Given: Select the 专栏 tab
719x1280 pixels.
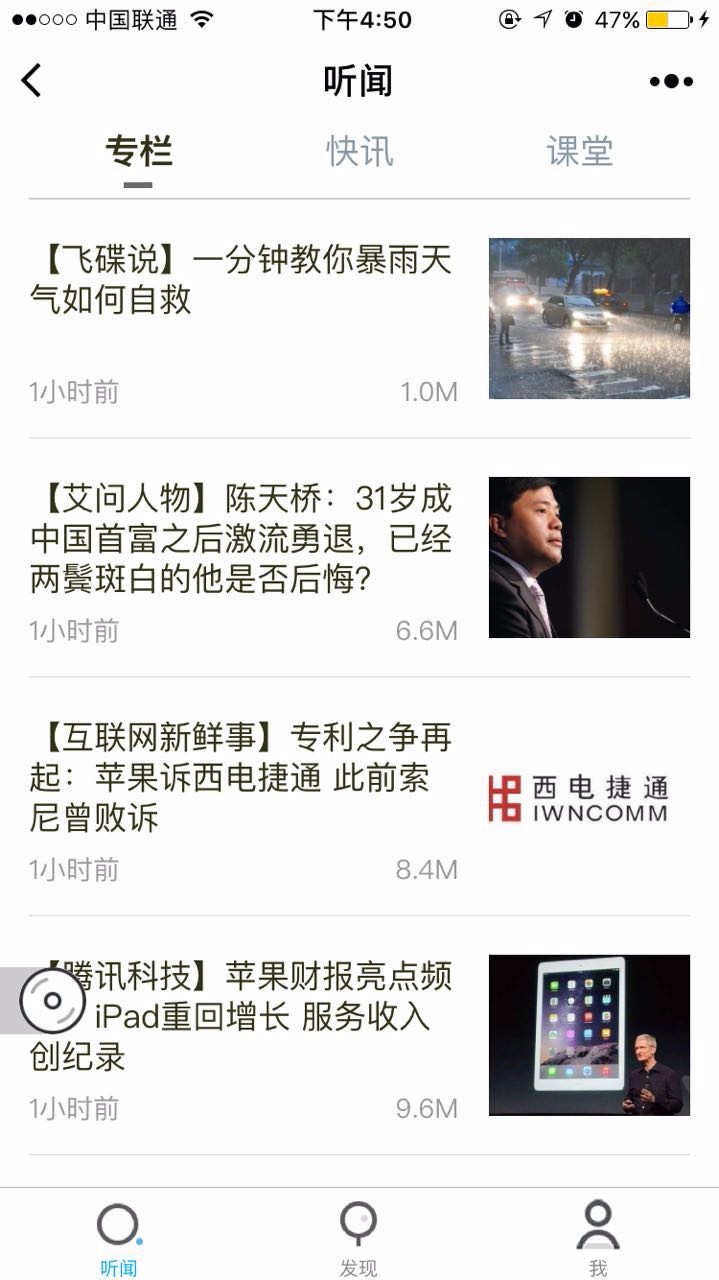Looking at the screenshot, I should (139, 151).
